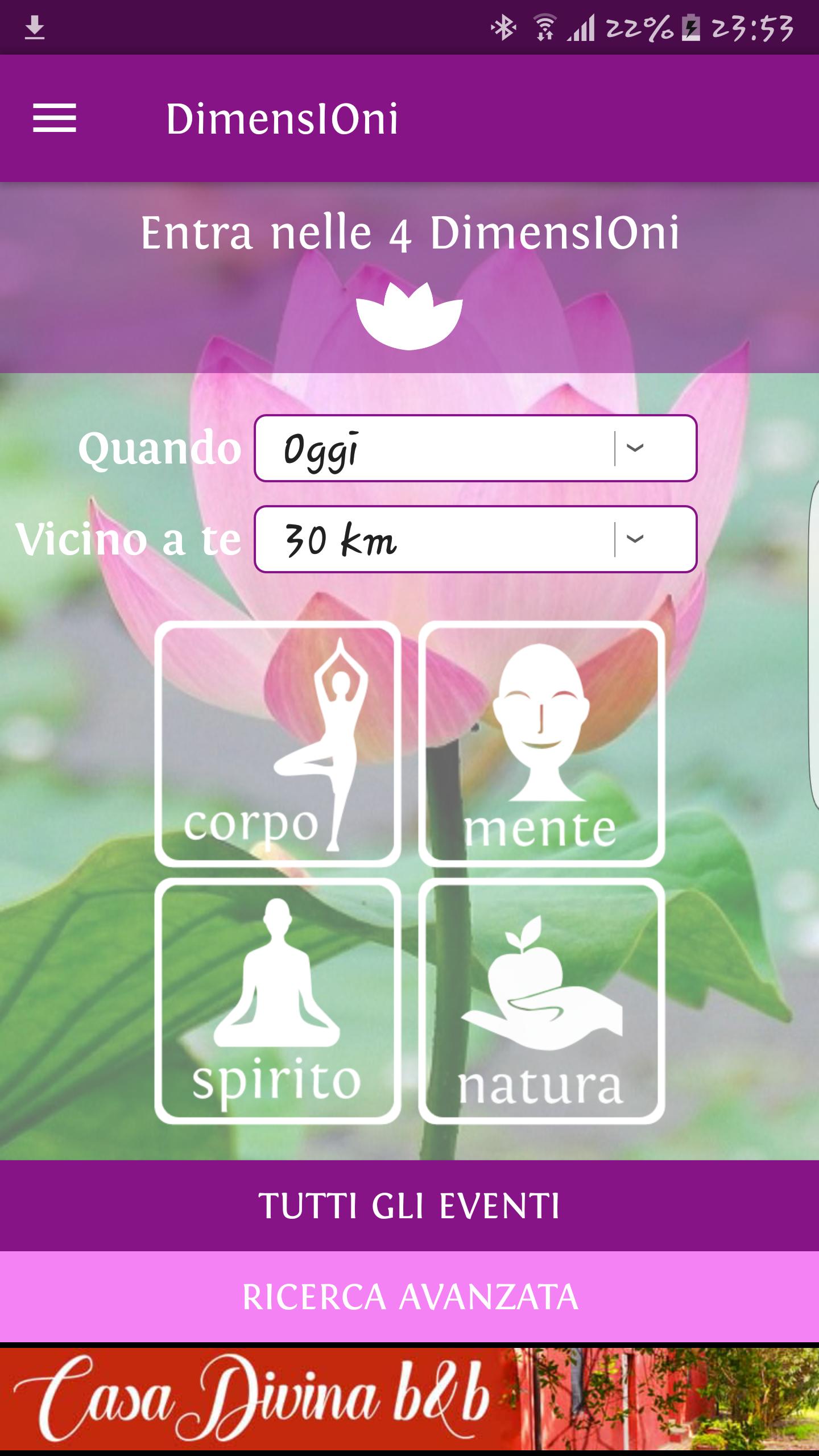Choose the spirito dimension tile

click(x=278, y=1001)
